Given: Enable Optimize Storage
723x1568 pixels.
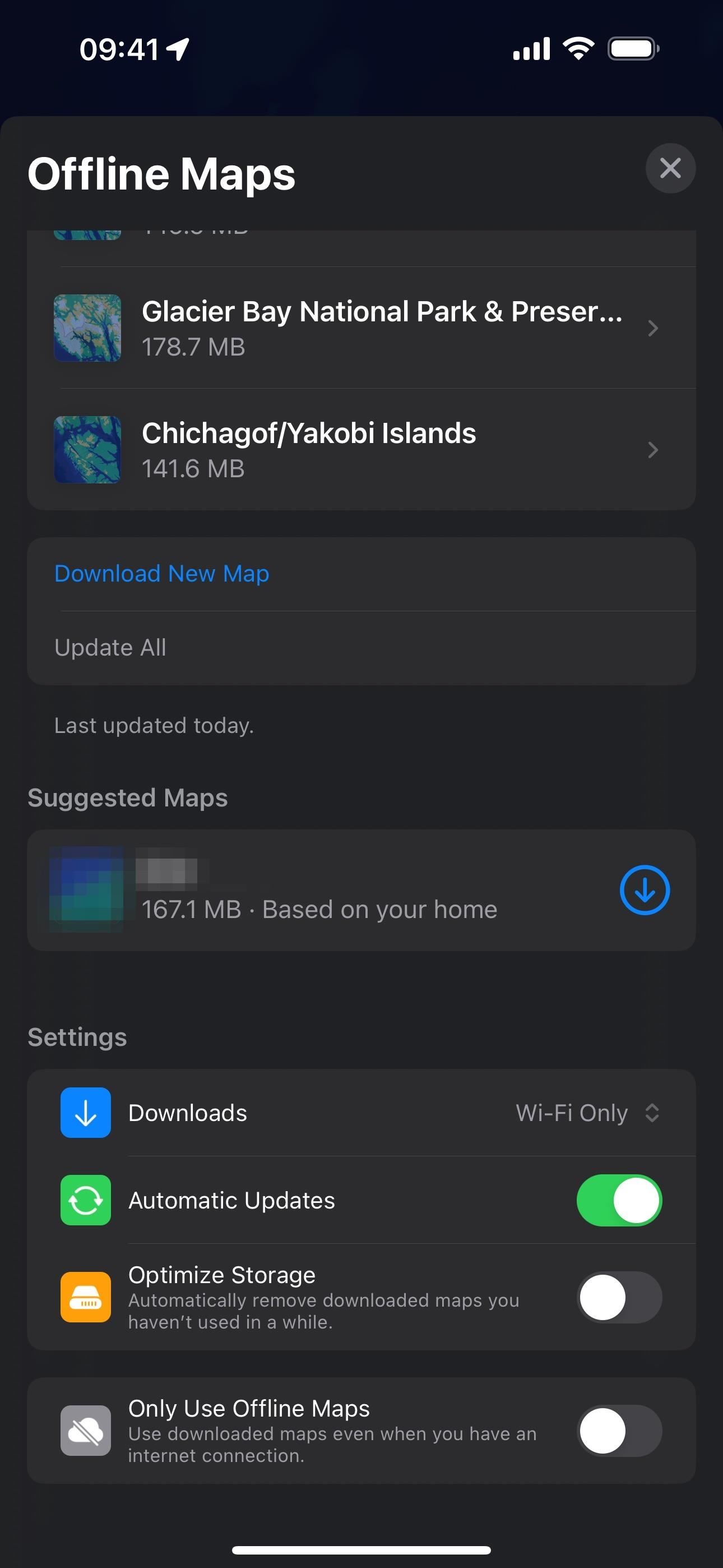Looking at the screenshot, I should 619,1297.
